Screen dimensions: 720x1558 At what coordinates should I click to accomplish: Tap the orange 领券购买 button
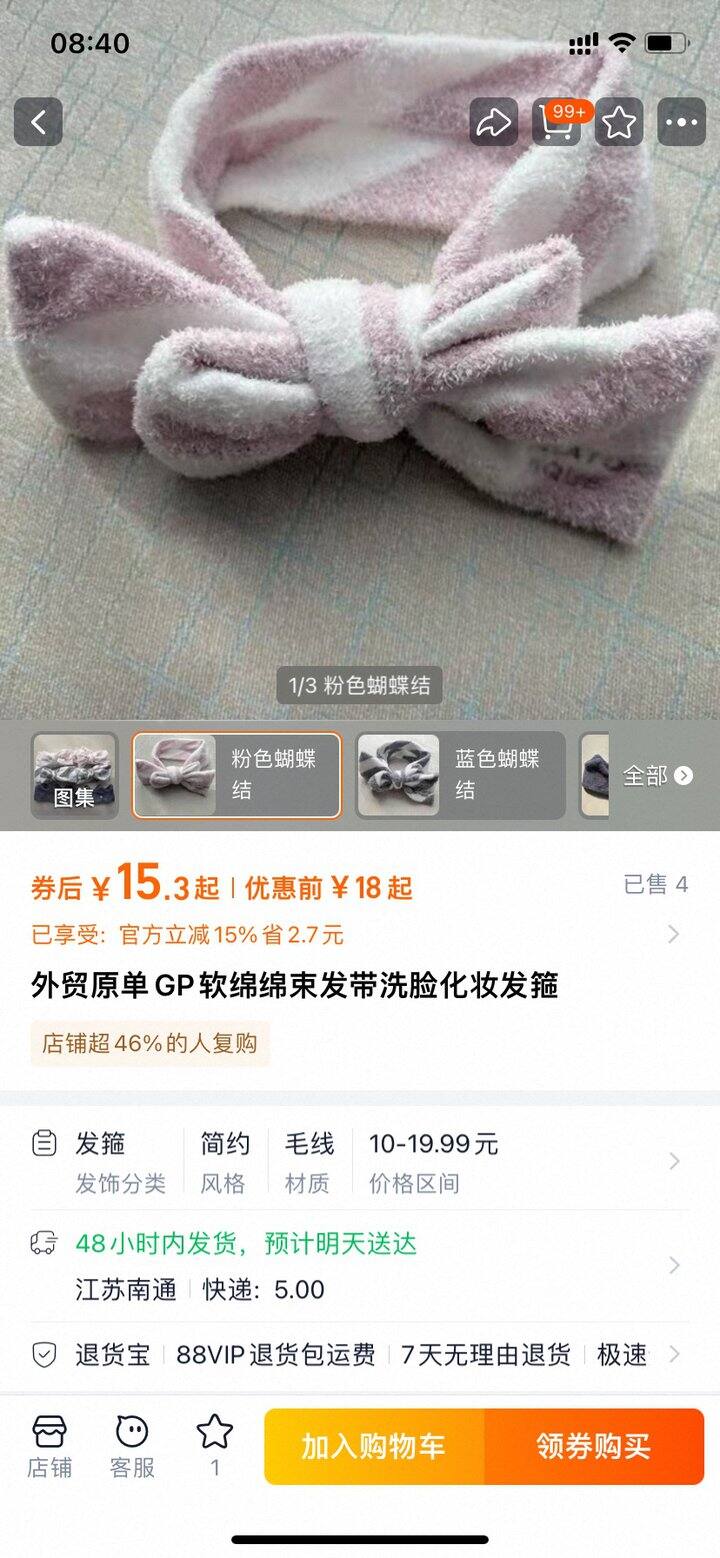593,1446
